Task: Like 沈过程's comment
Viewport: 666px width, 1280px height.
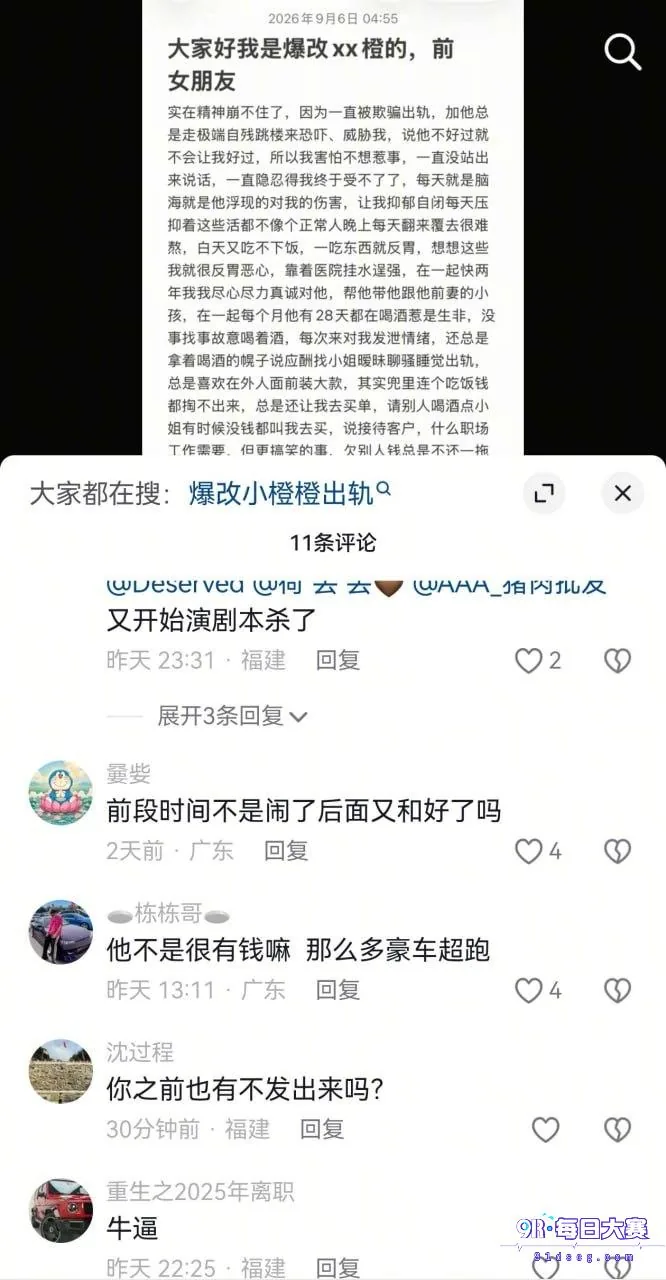Action: (x=545, y=1130)
